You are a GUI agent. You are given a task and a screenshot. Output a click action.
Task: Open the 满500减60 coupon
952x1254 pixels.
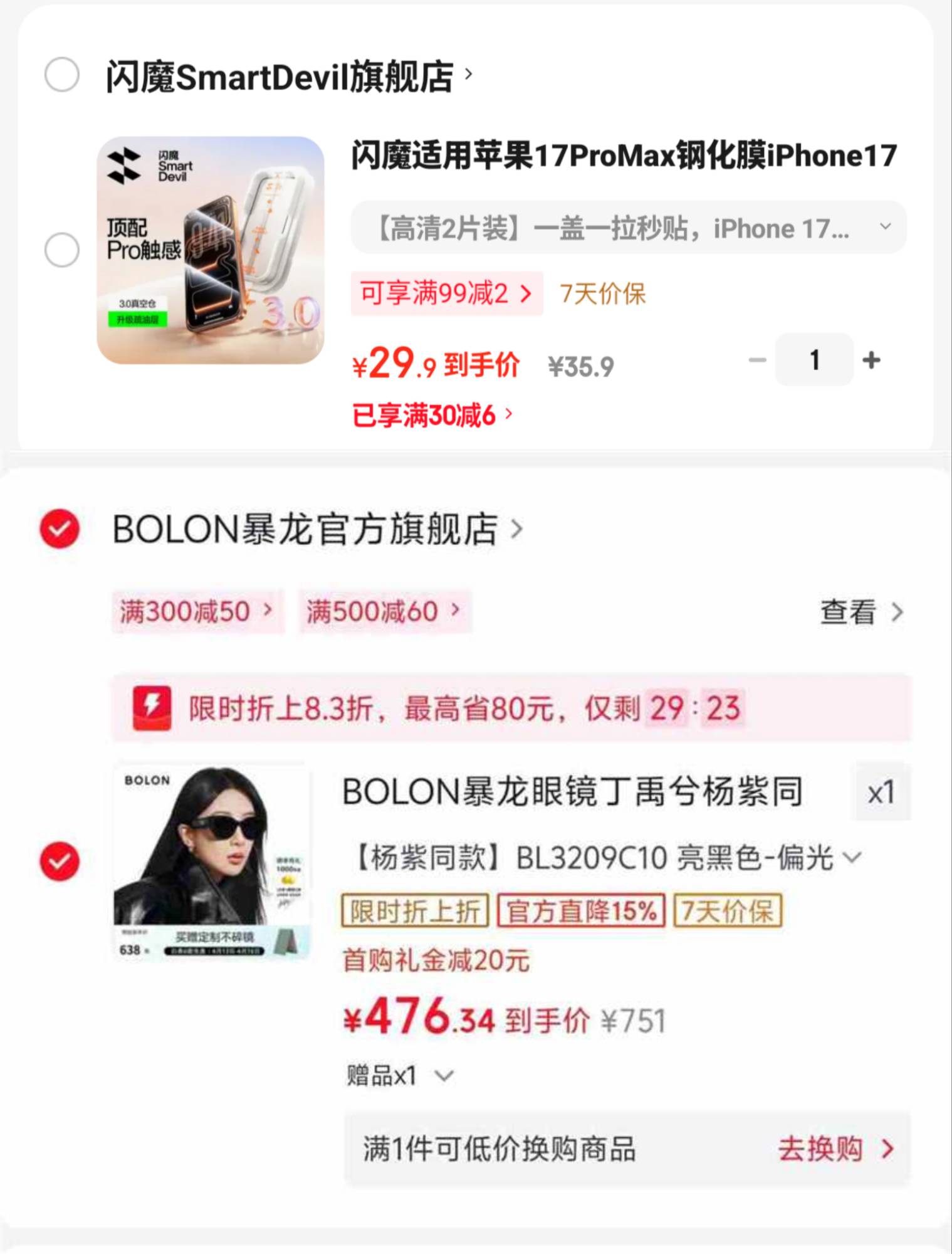tap(384, 611)
